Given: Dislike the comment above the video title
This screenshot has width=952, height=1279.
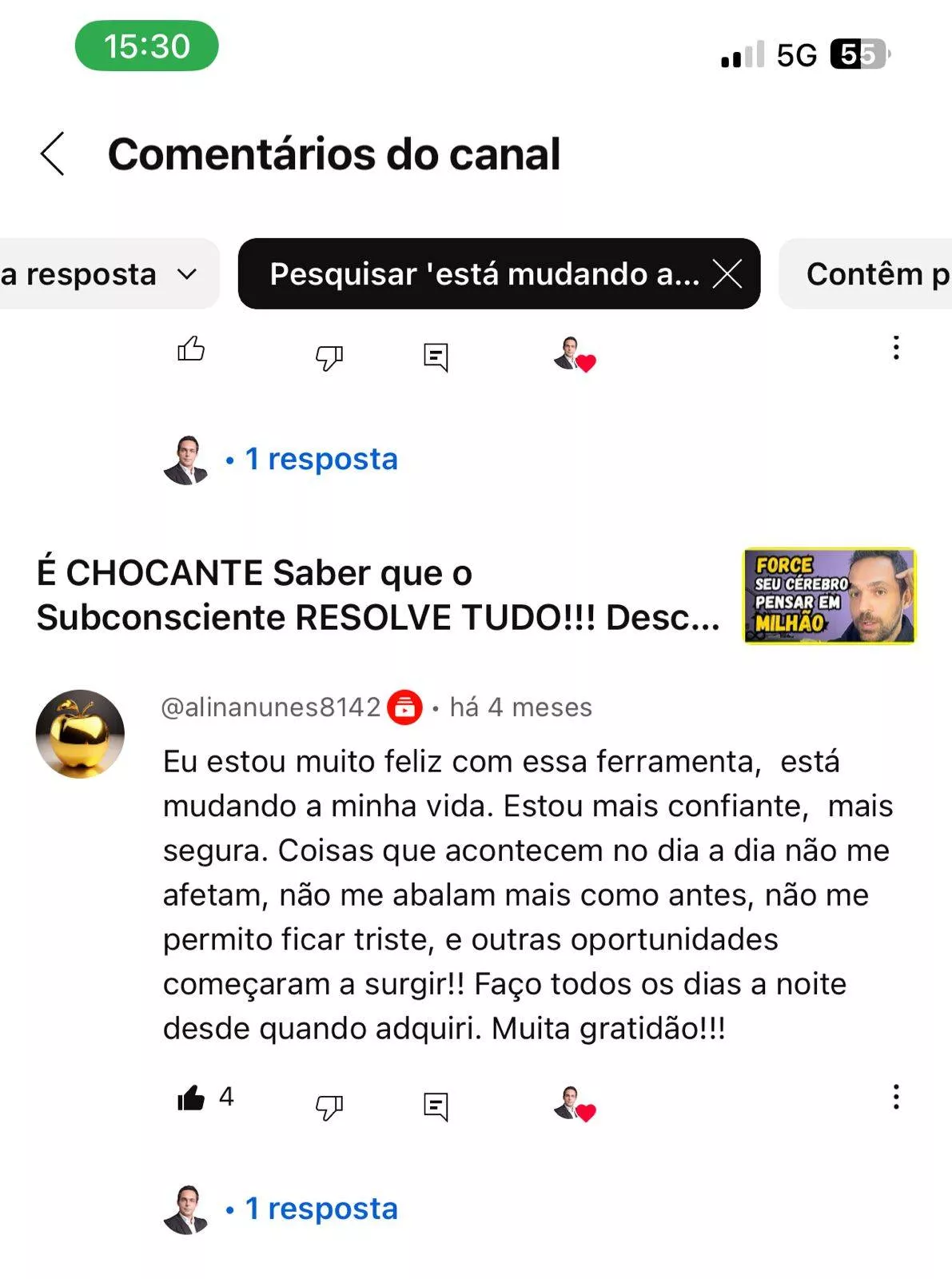Looking at the screenshot, I should click(x=329, y=357).
